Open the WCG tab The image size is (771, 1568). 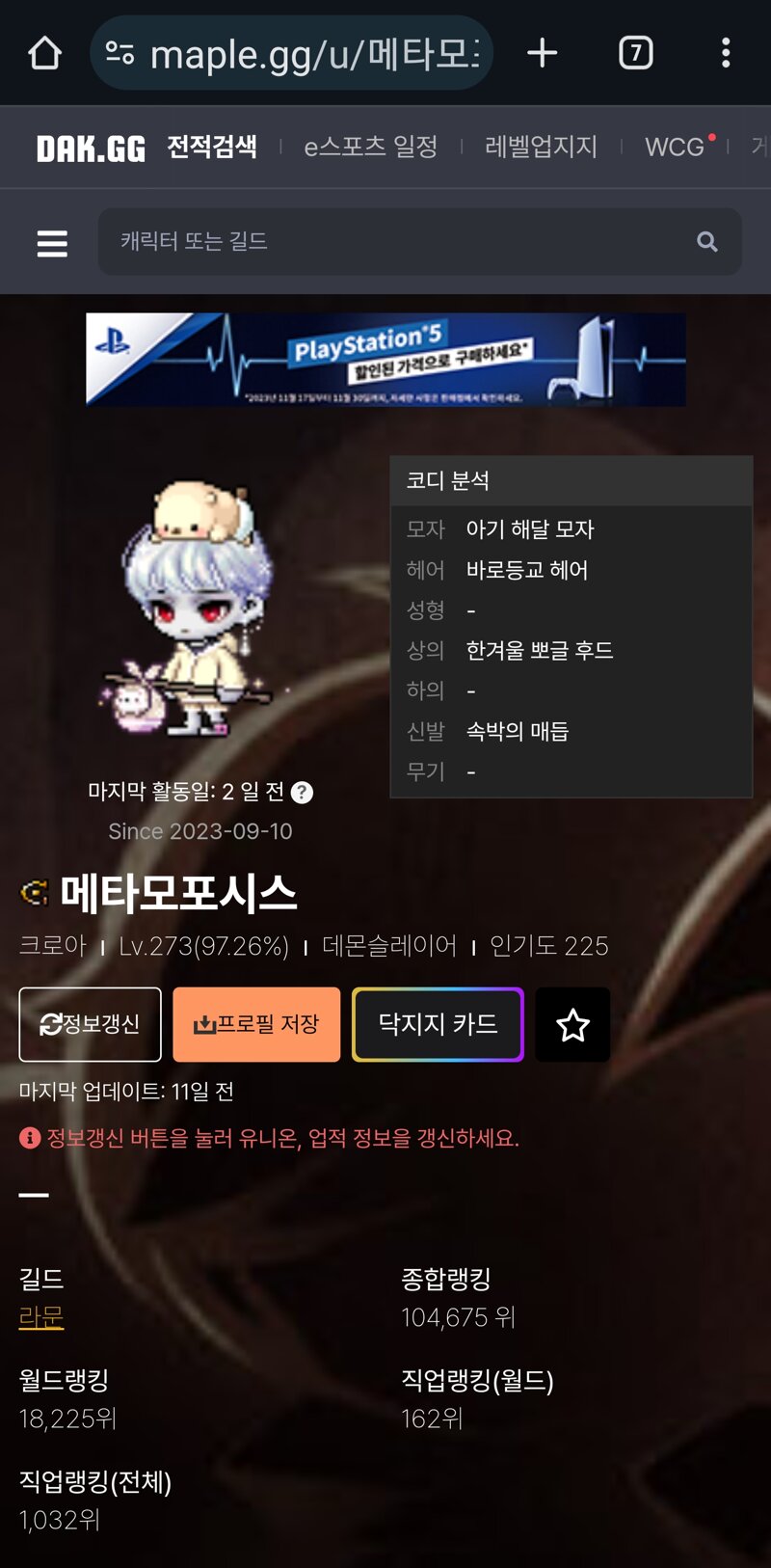(675, 147)
